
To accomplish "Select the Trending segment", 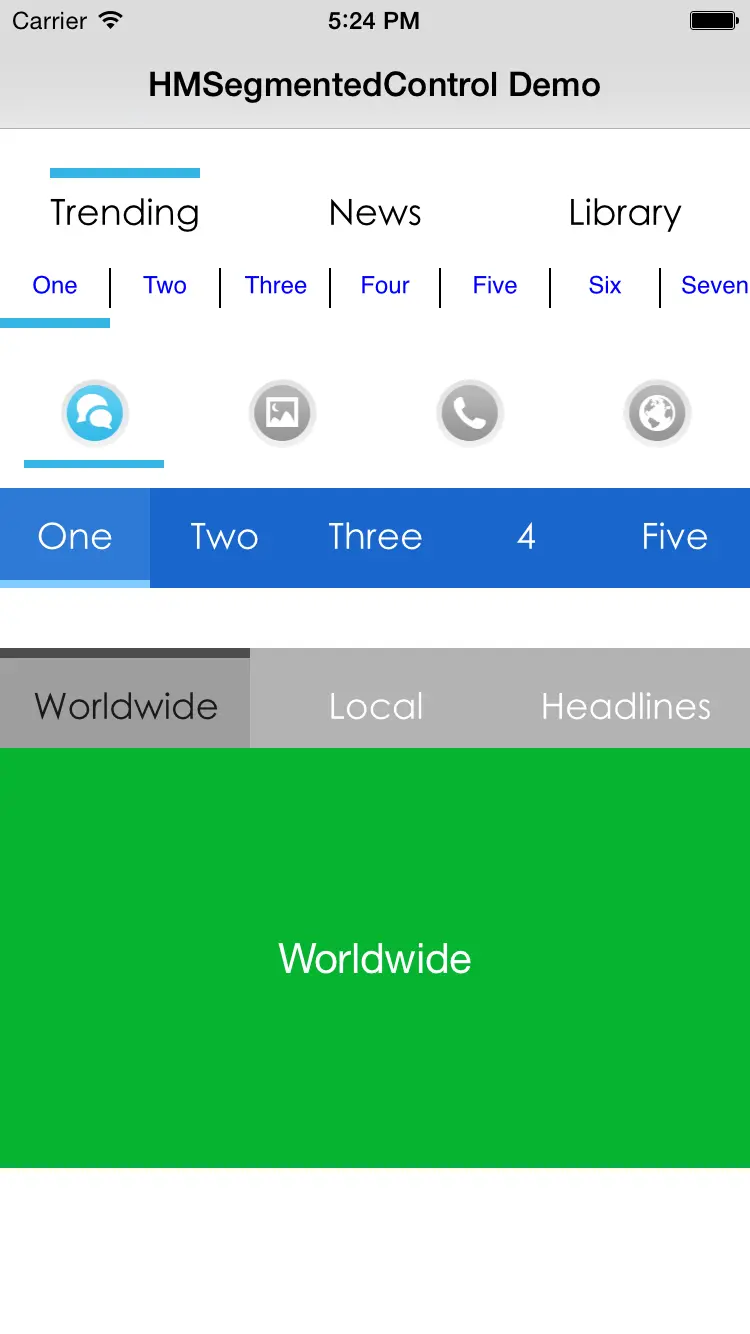I will (x=125, y=213).
